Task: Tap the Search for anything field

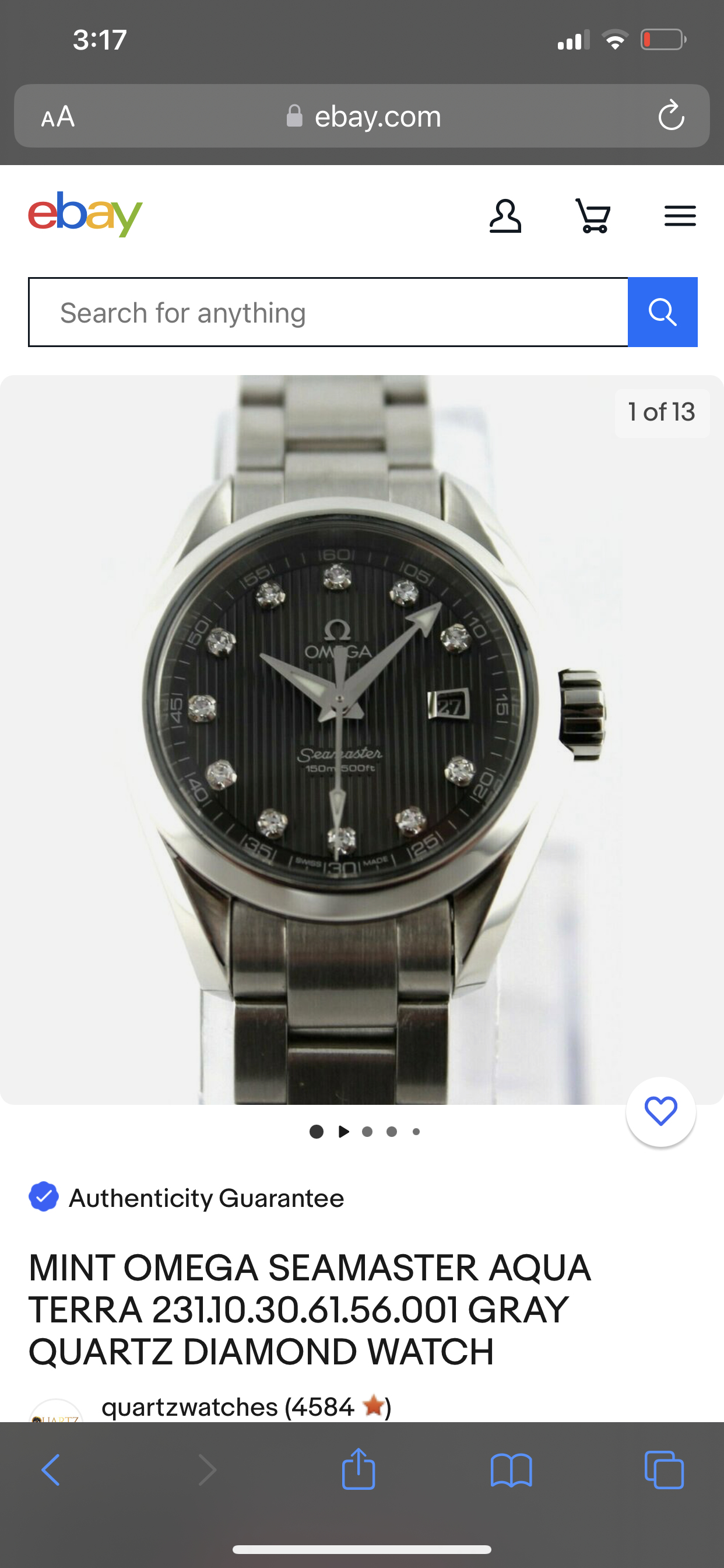Action: point(329,312)
